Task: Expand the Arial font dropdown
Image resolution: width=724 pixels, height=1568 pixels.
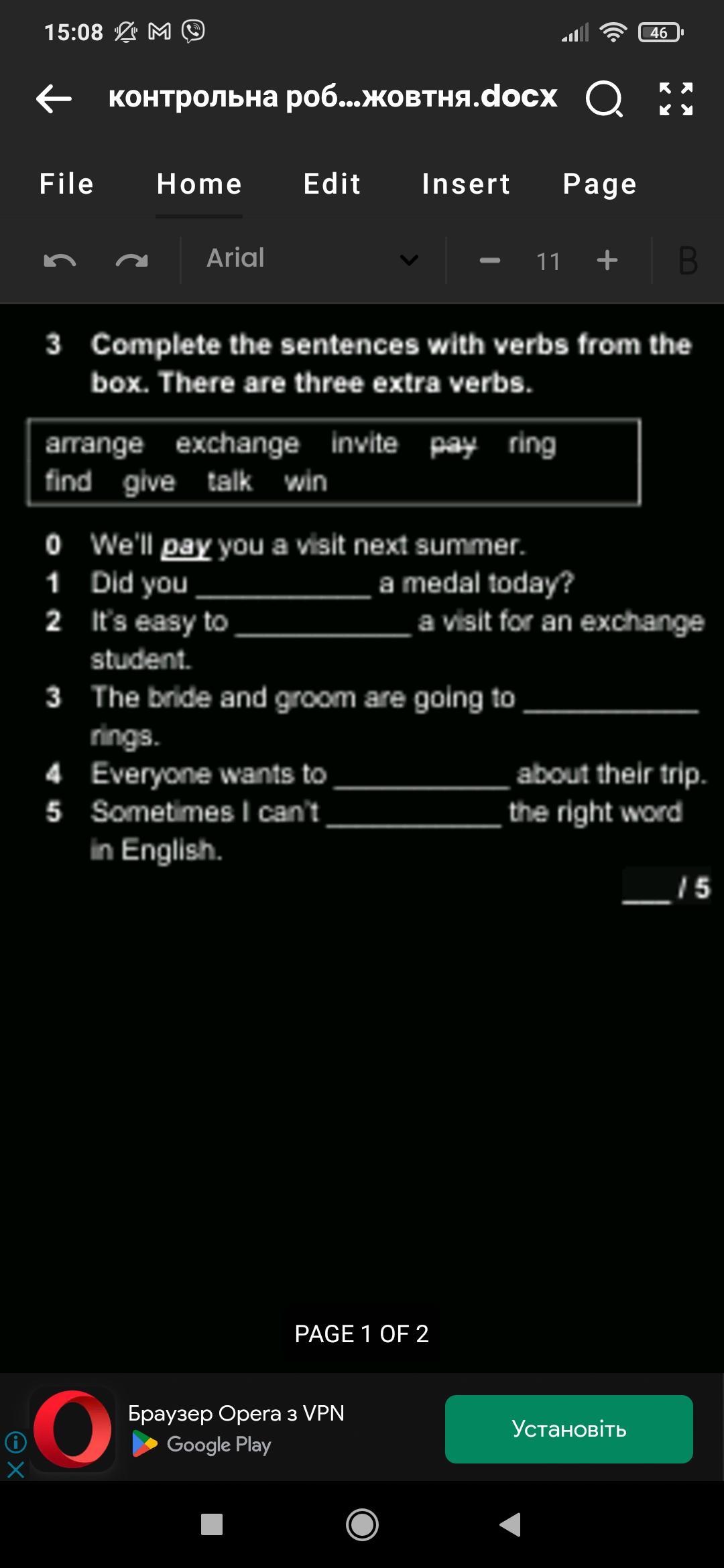Action: 408,260
